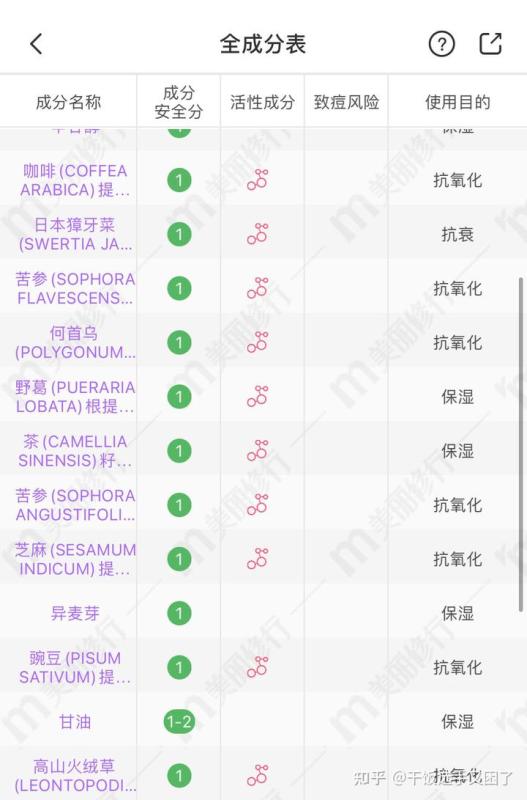Screen dimensions: 527x800
Task: Open the help question mark icon
Action: point(441,44)
